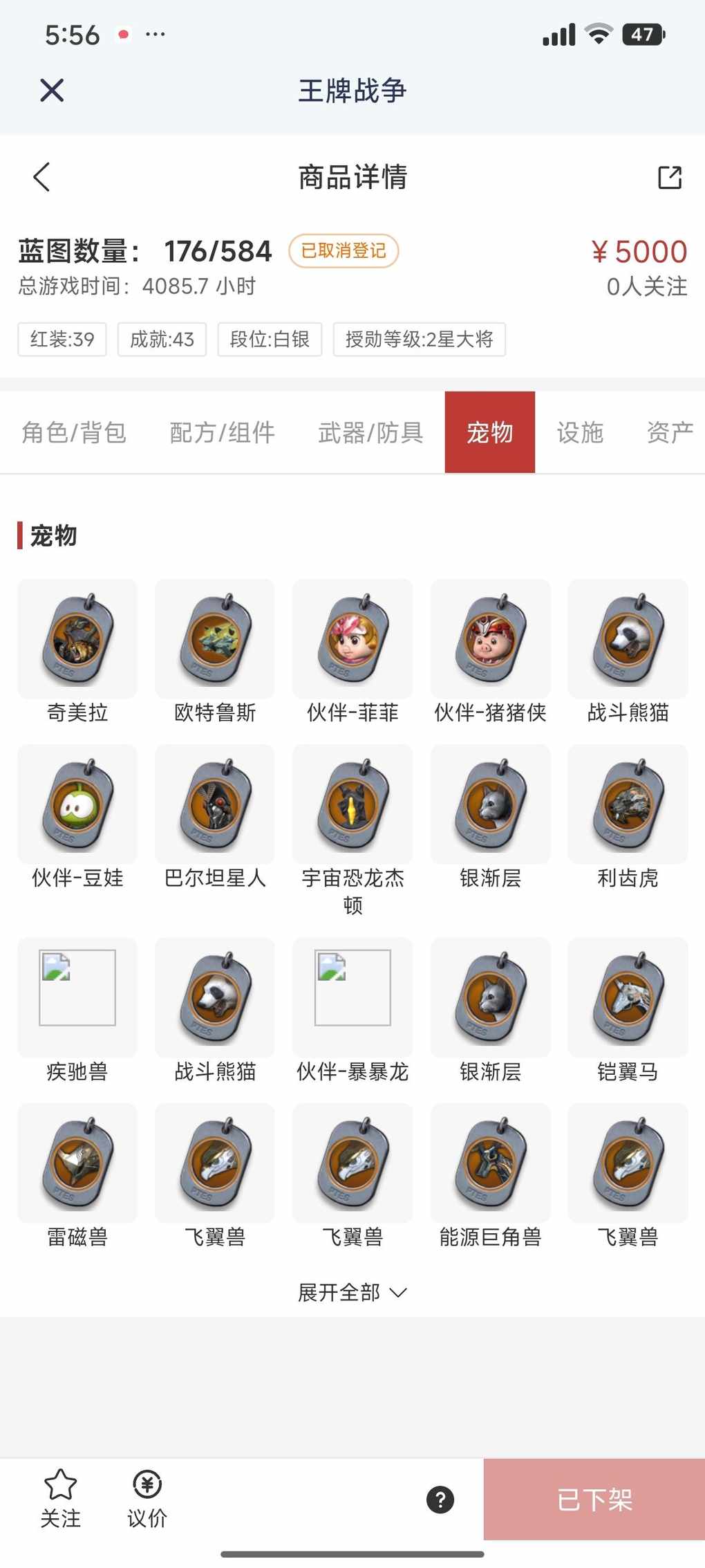Viewport: 705px width, 1568px height.
Task: View the 伙伴-菲菲 pet
Action: pos(352,640)
